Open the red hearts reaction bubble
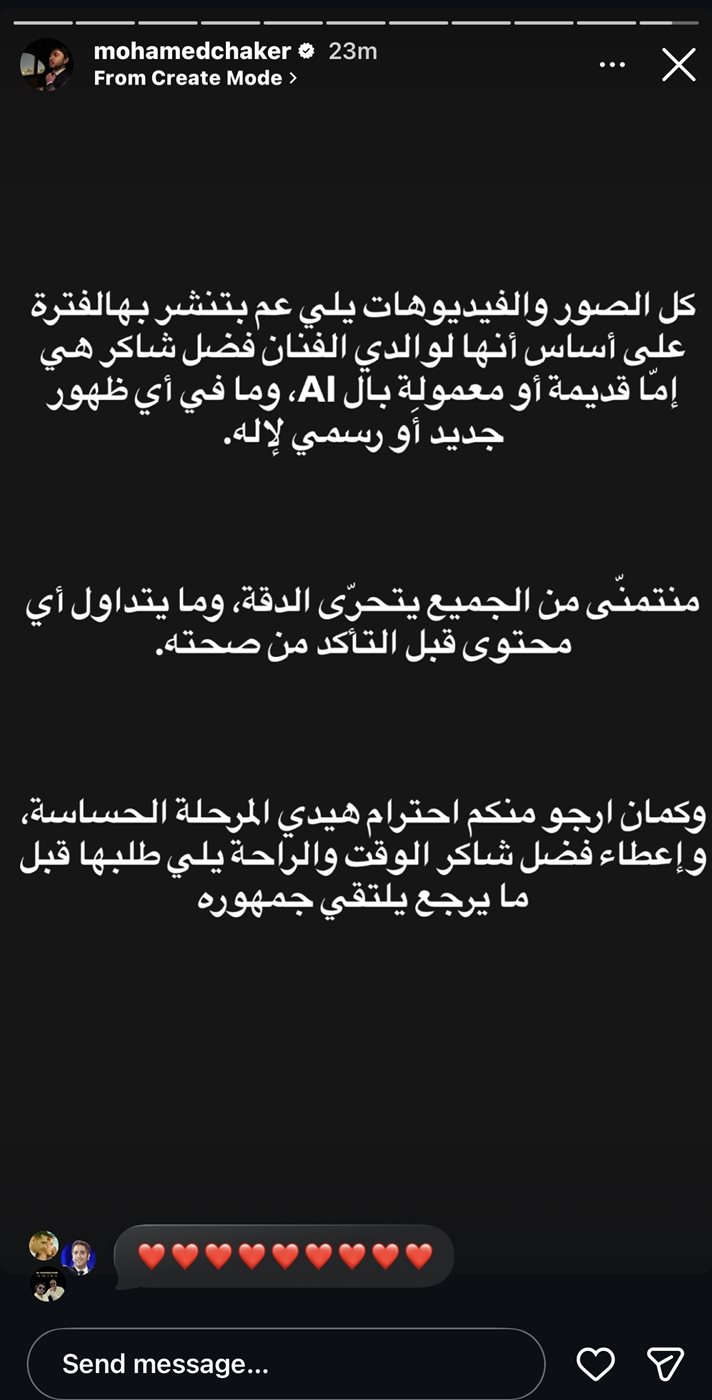 284,1256
